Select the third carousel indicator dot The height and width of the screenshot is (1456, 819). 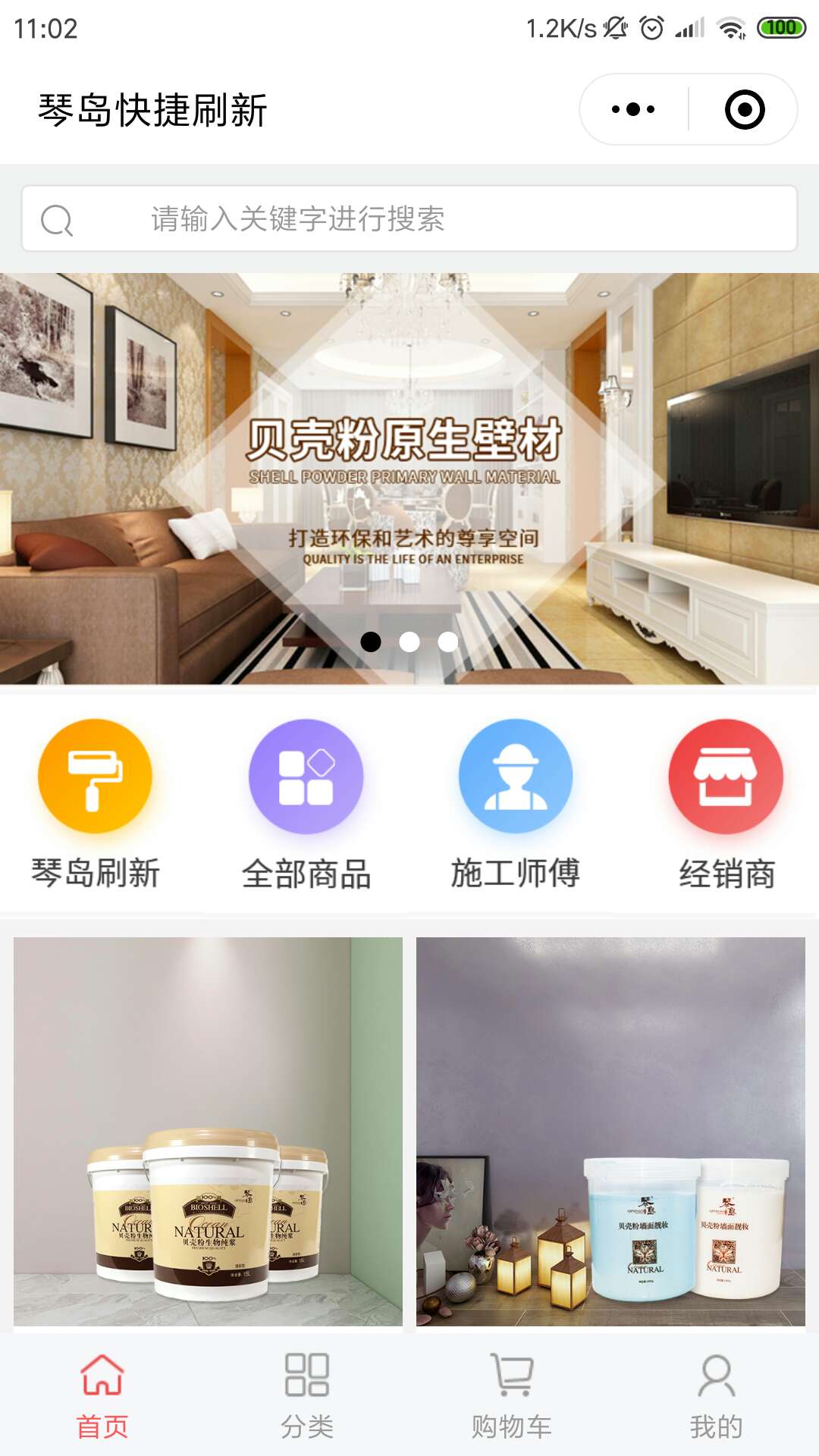(447, 642)
